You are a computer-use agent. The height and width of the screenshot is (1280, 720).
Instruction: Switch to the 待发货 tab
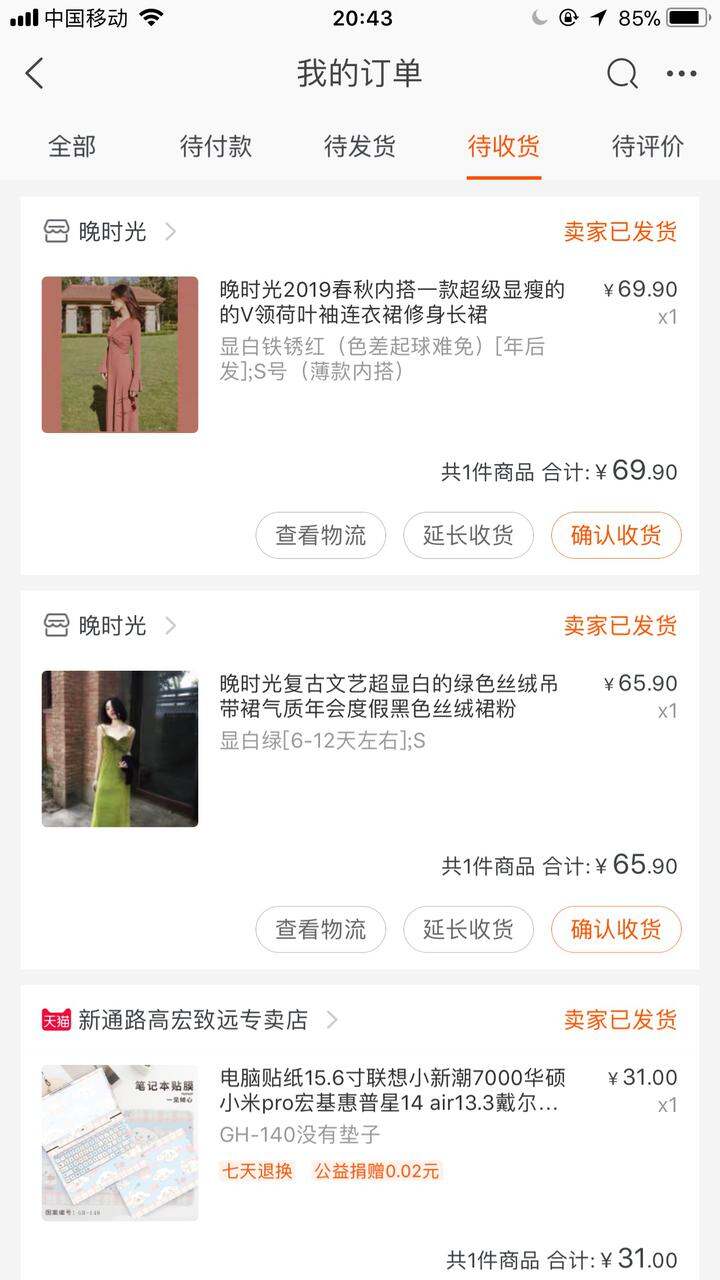(360, 146)
